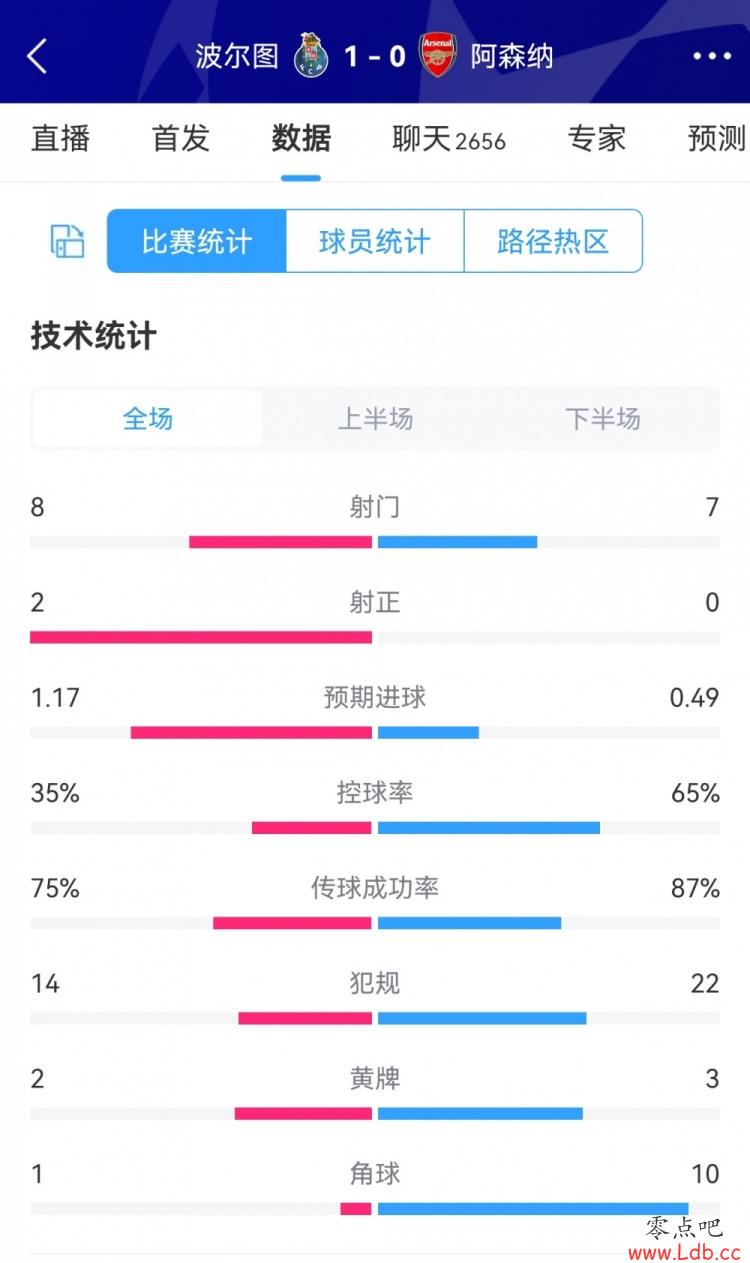Screen dimensions: 750x1263
Task: Show 下半场 statistics
Action: pos(602,418)
